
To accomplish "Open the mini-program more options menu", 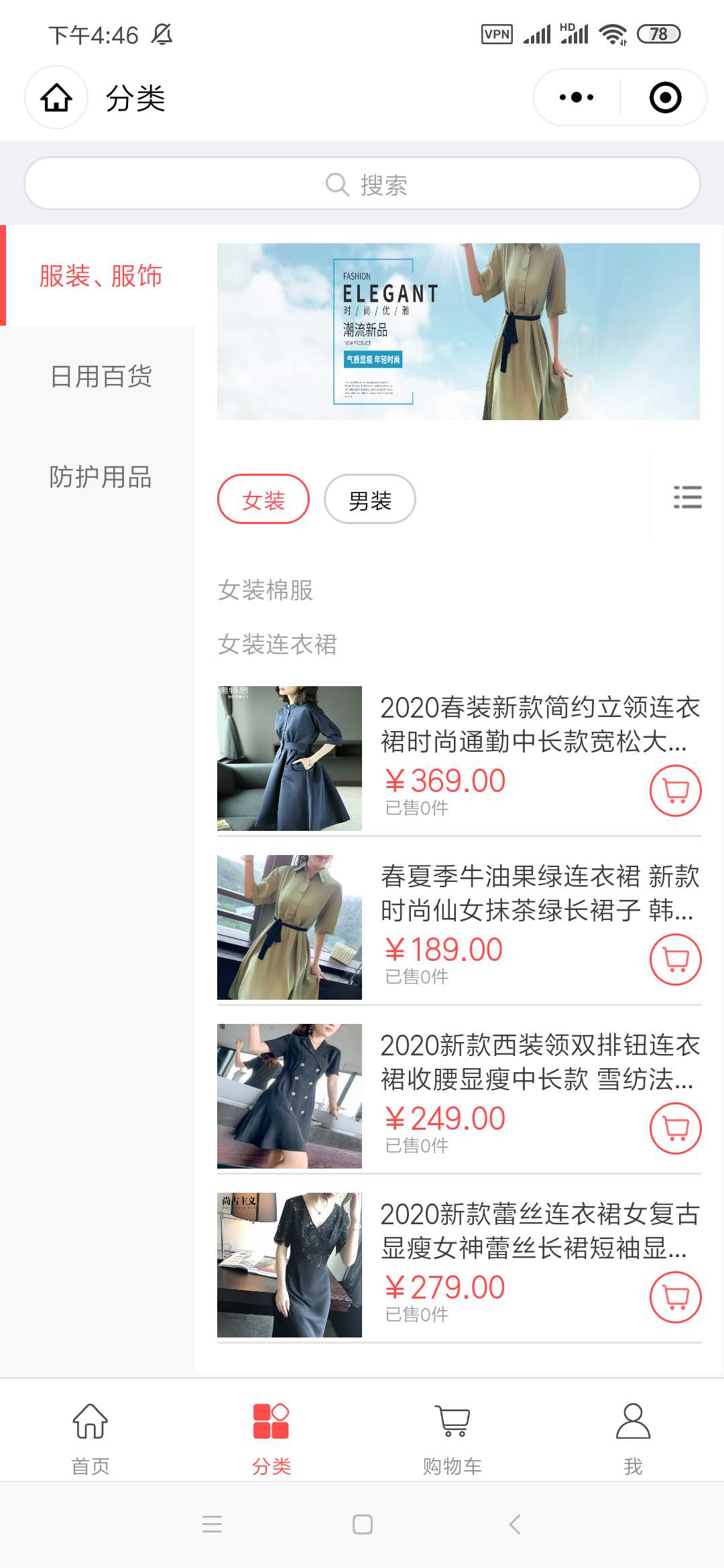I will coord(577,98).
